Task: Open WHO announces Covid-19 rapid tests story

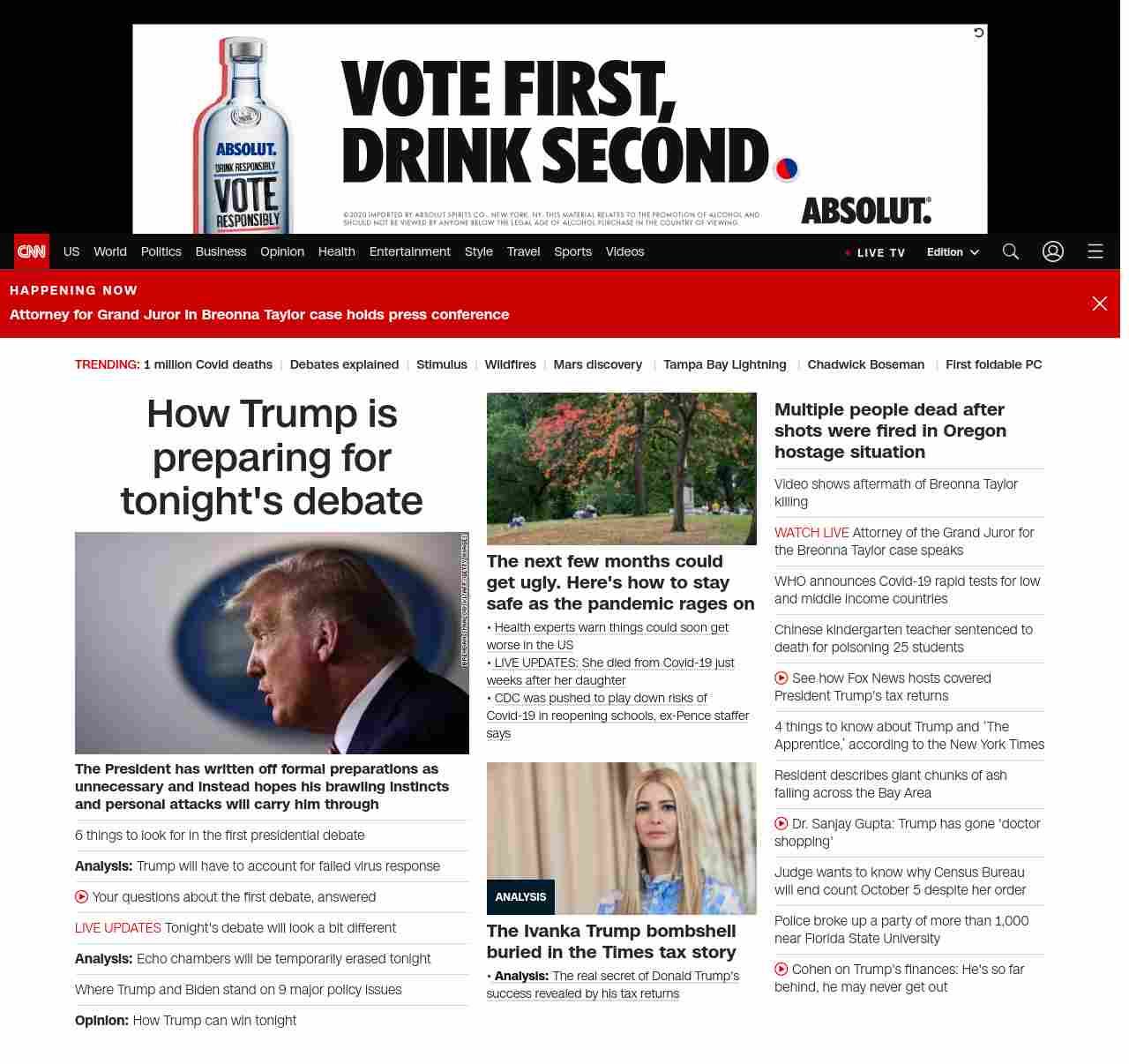Action: (907, 589)
